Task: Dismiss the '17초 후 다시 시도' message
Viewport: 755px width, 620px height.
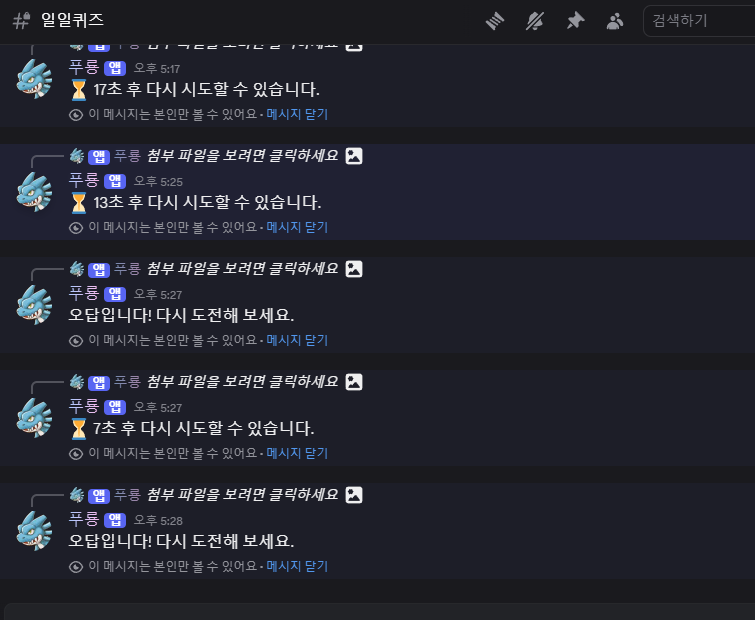Action: (x=296, y=114)
